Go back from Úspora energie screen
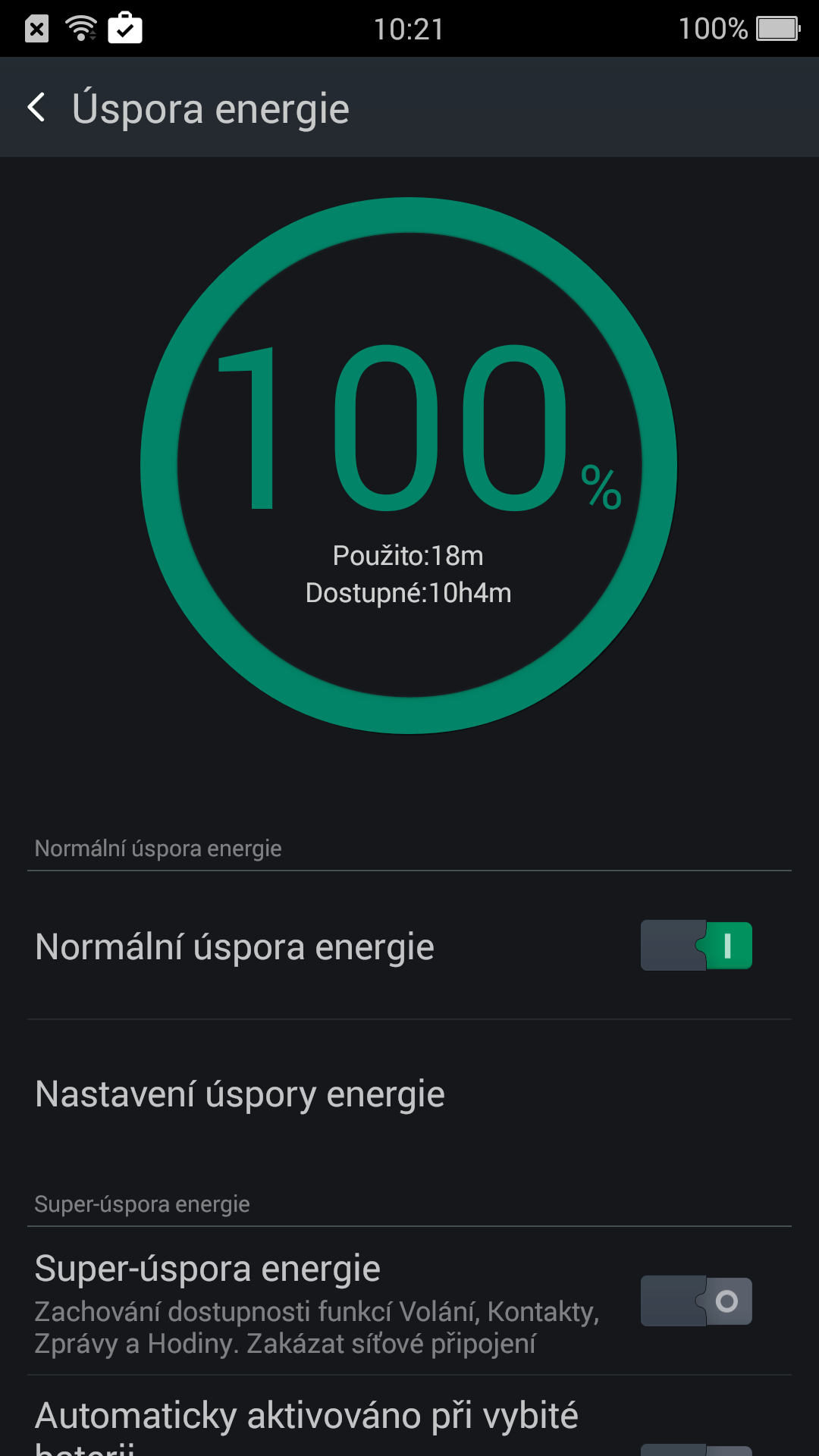819x1456 pixels. pos(36,108)
